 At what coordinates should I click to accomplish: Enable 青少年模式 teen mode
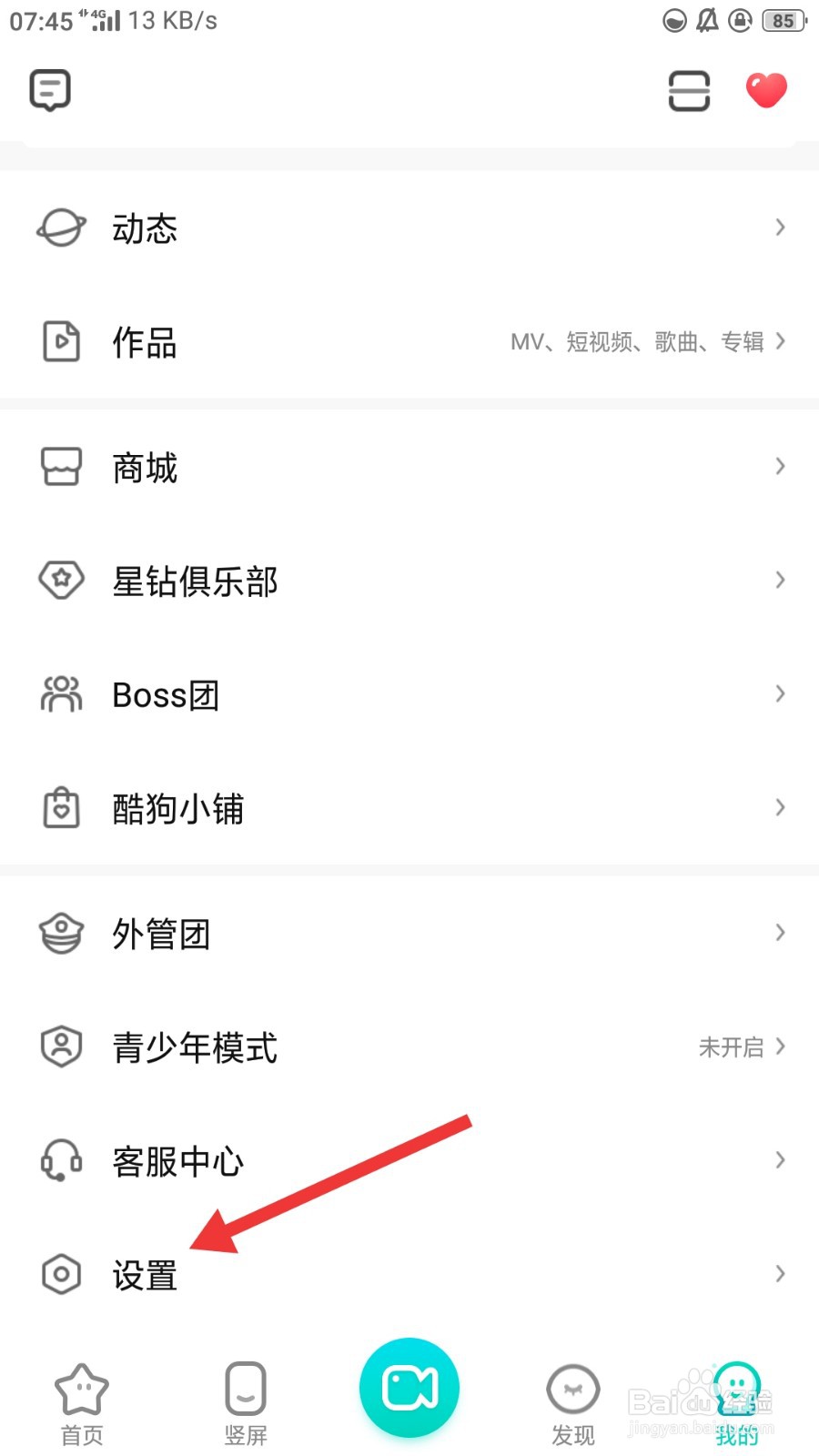[x=194, y=1048]
